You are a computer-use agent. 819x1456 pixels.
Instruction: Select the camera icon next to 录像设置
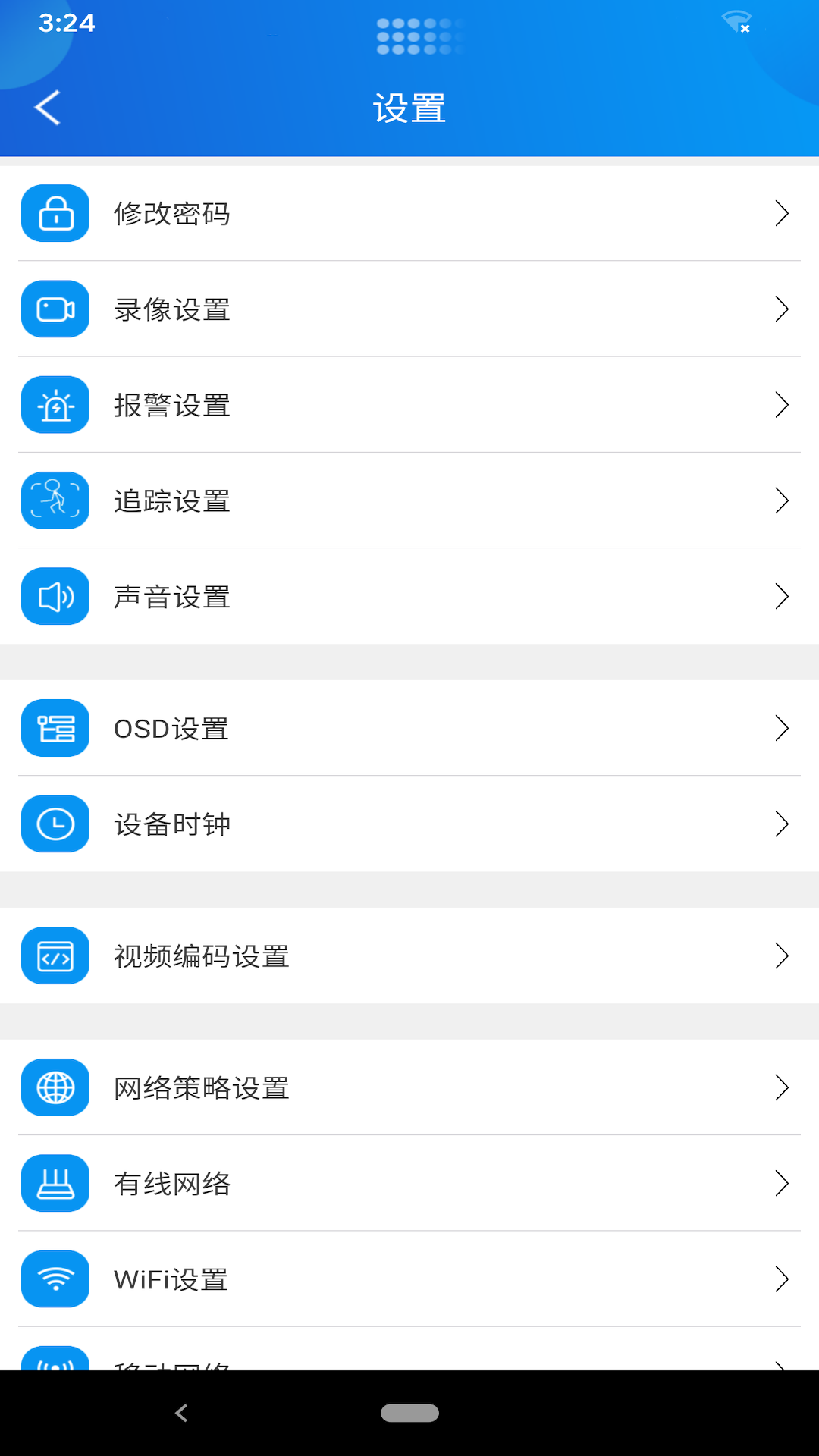click(x=55, y=309)
